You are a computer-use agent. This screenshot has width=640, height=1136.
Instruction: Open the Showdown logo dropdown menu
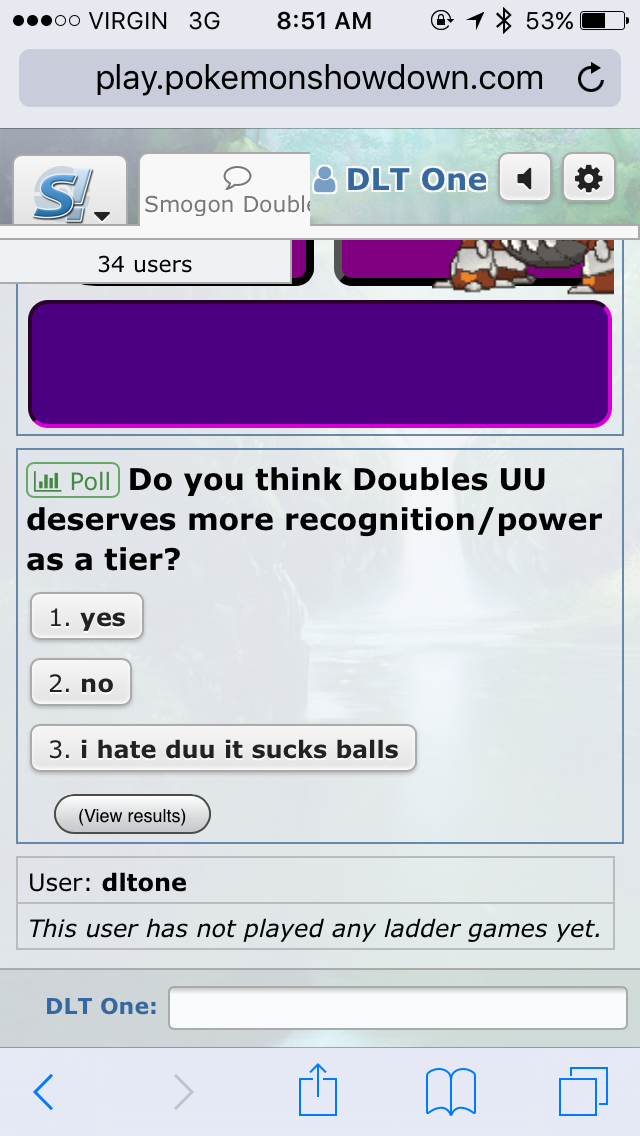tap(70, 191)
